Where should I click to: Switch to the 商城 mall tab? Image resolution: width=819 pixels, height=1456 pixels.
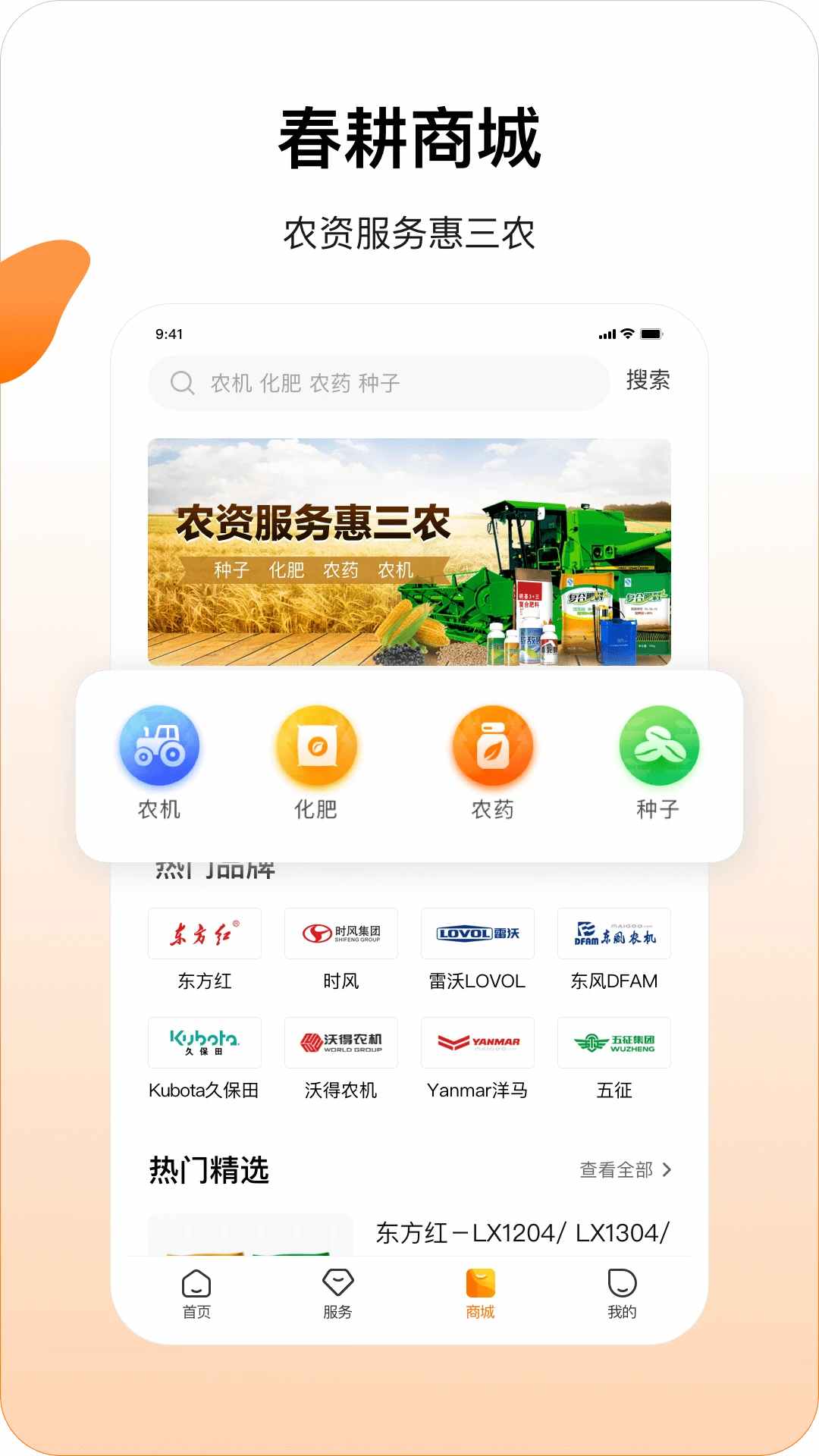(479, 1284)
